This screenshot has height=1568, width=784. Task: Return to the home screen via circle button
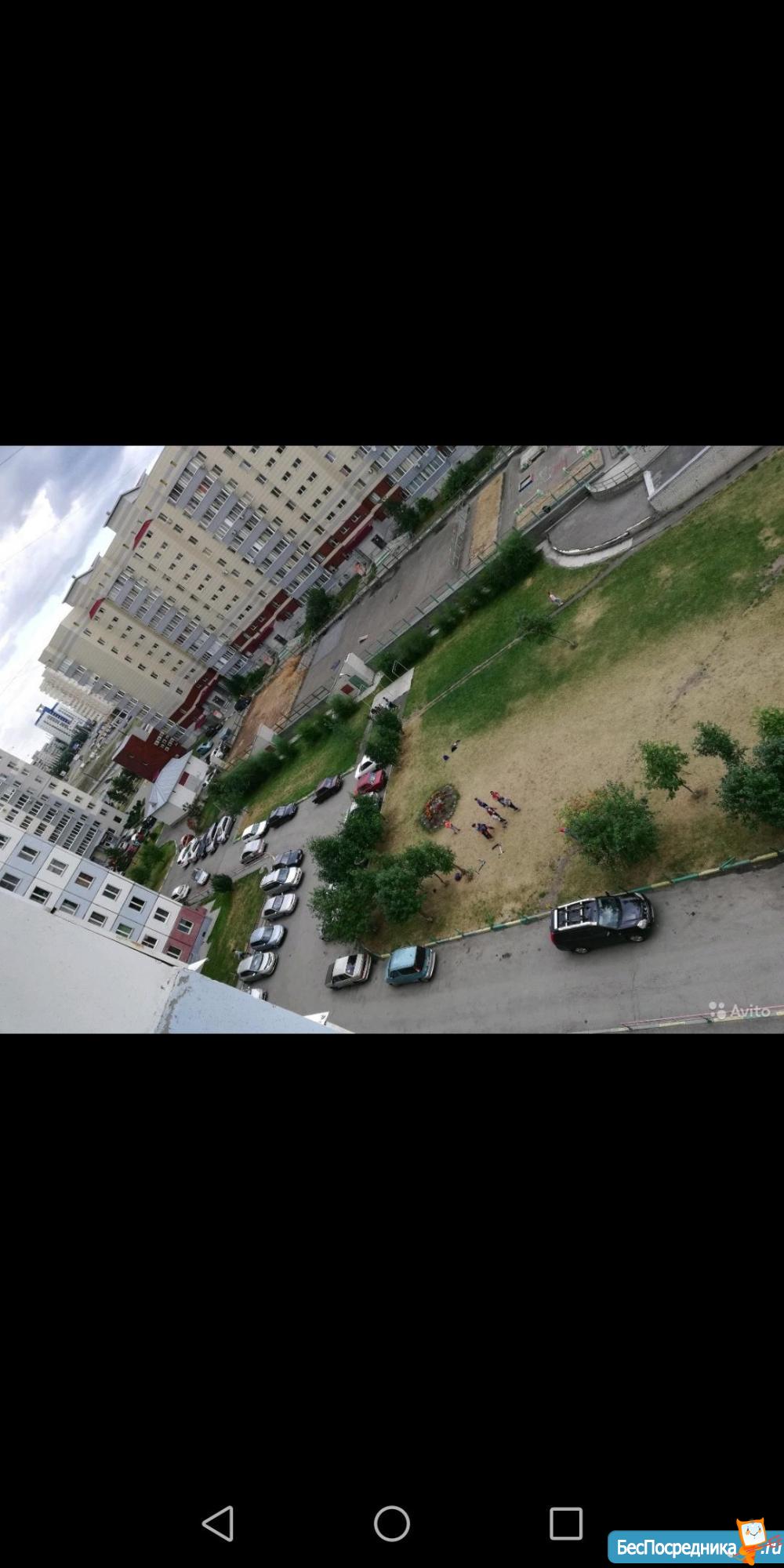pos(392,1523)
